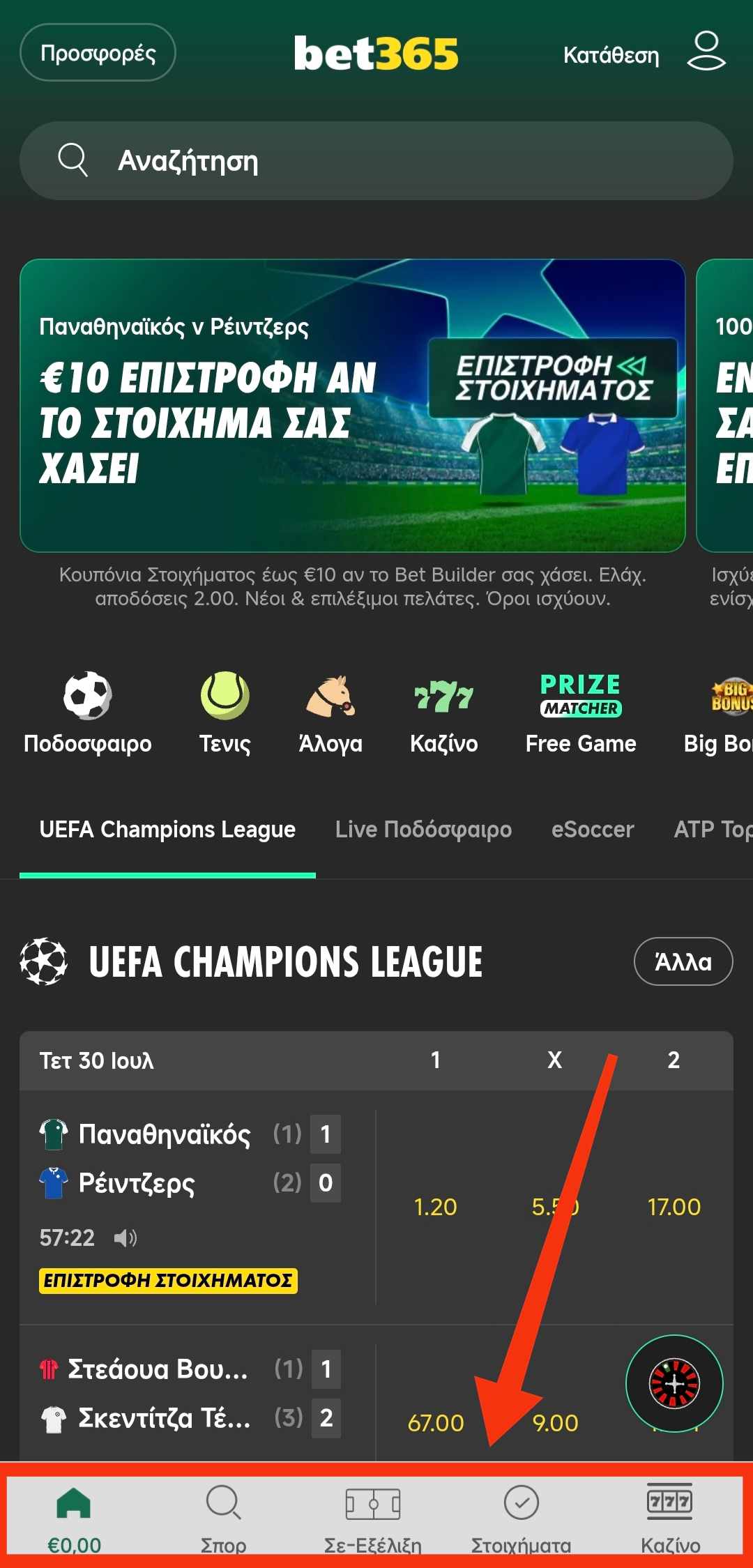Go to the Σε-Εξέλιξη live tab

pos(373,1520)
